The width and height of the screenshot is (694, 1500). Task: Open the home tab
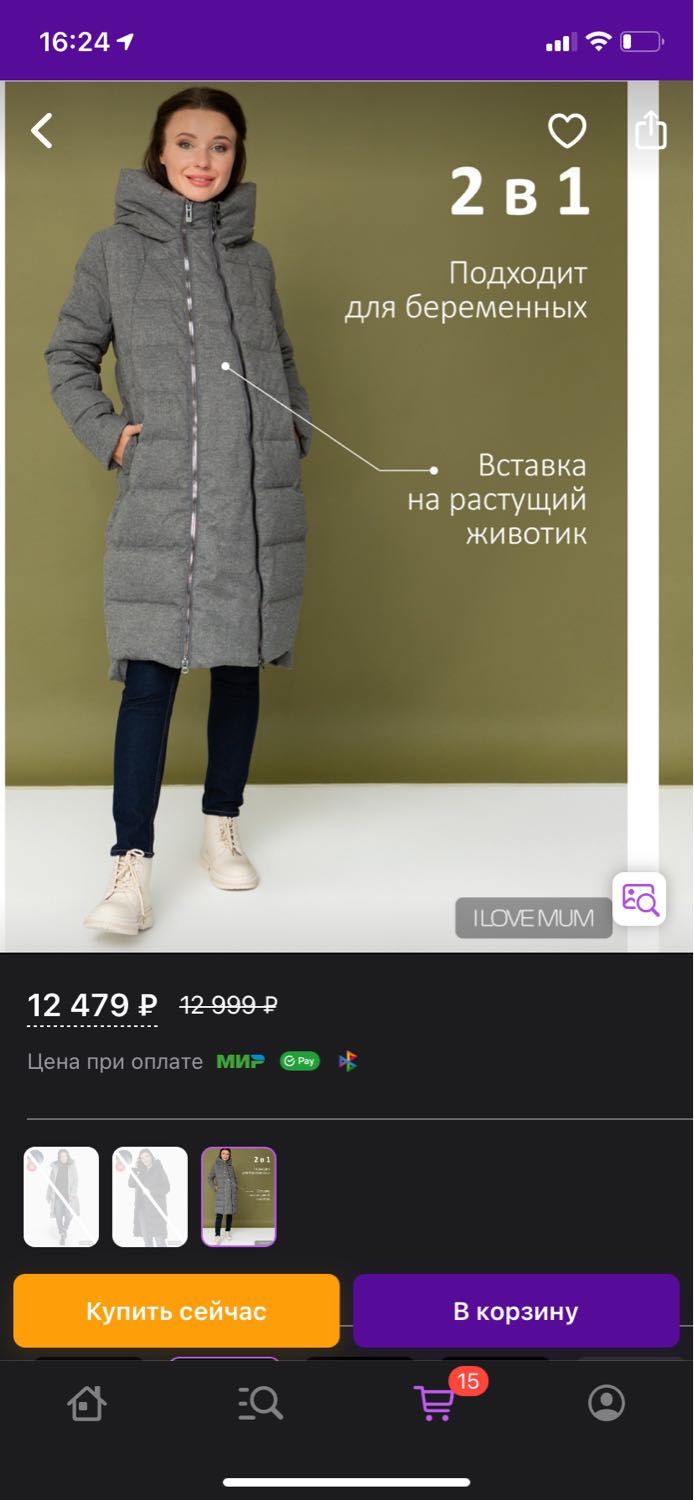coord(86,1403)
